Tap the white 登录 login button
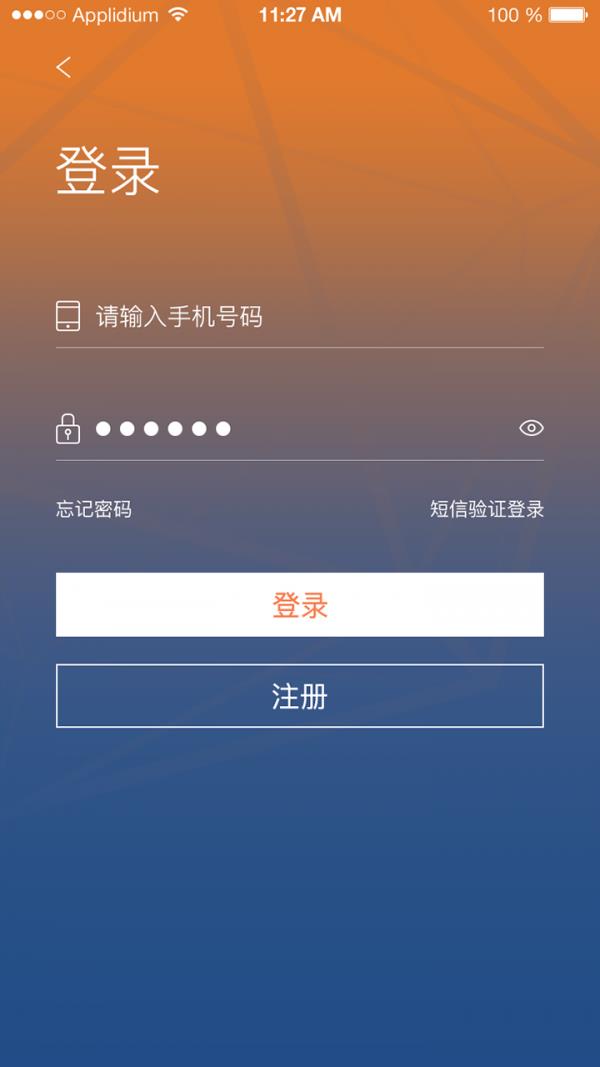Screen dimensions: 600x1067 (x=299, y=604)
